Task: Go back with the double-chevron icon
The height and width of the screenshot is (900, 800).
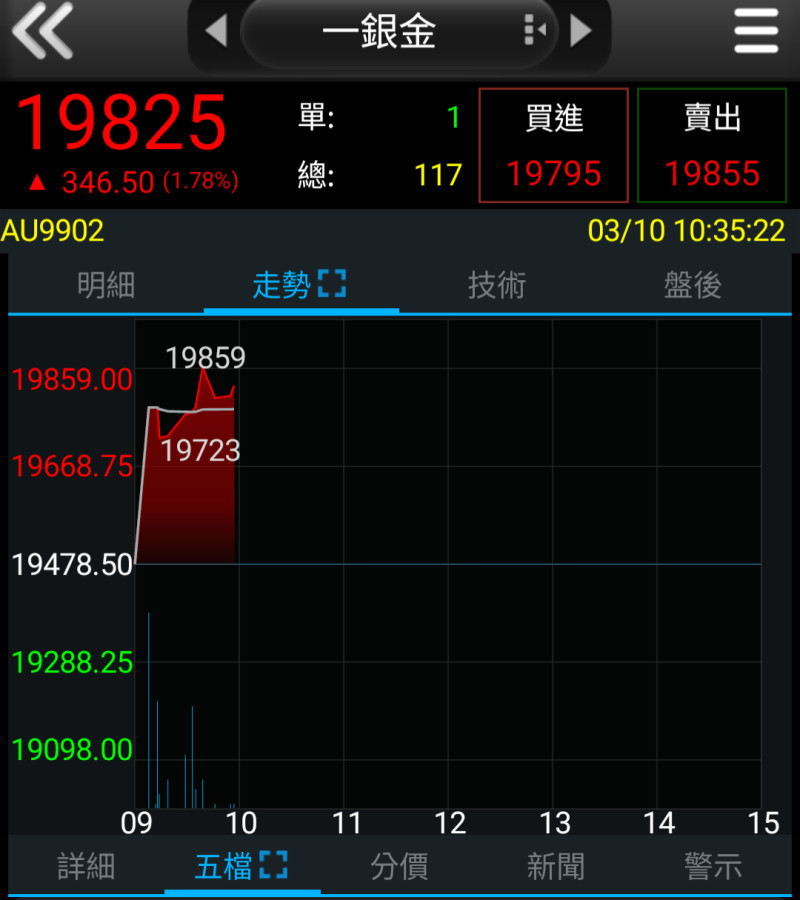Action: [42, 32]
